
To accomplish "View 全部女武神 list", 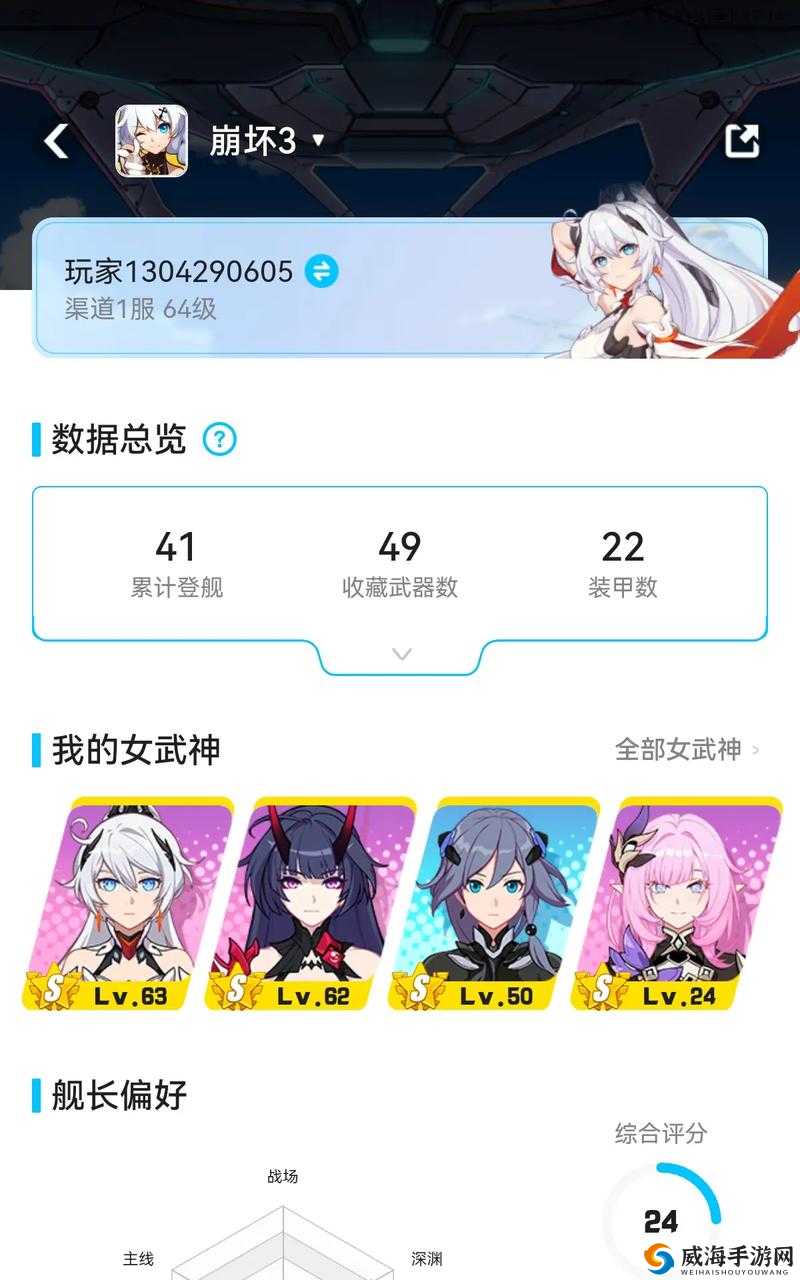I will point(687,749).
